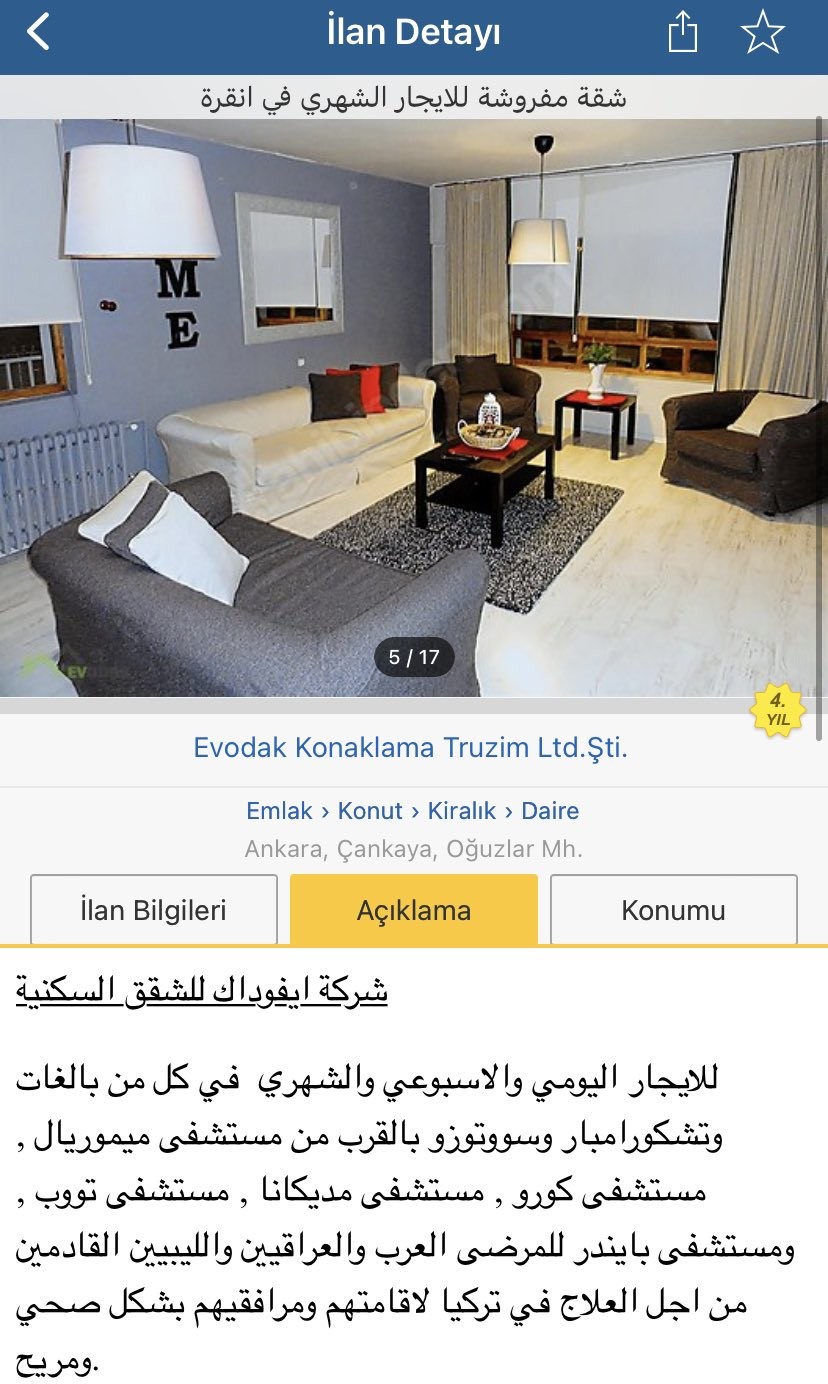The height and width of the screenshot is (1384, 828).
Task: Select the Açıklama tab
Action: point(414,910)
